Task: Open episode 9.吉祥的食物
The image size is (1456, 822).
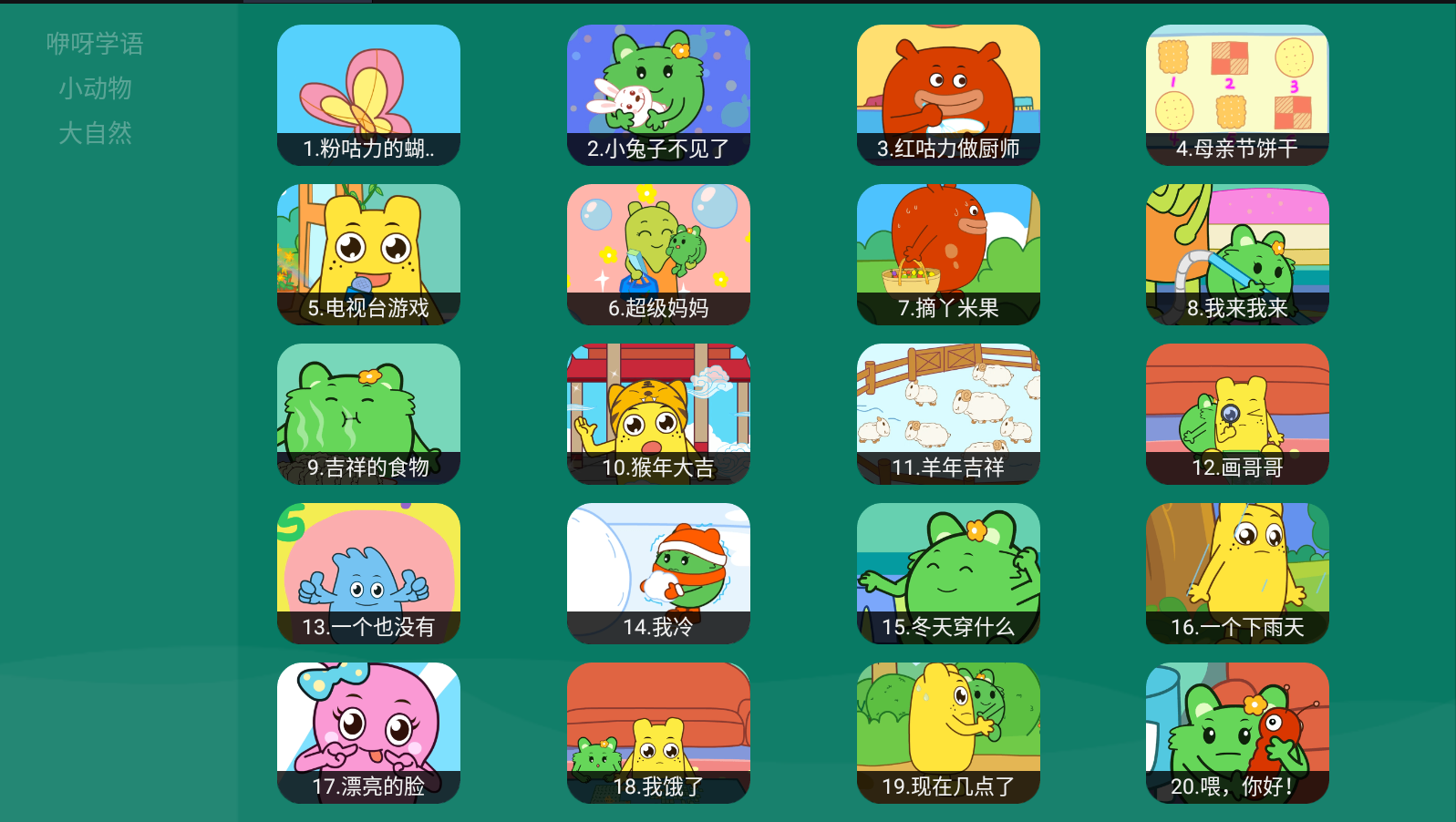Action: (368, 414)
